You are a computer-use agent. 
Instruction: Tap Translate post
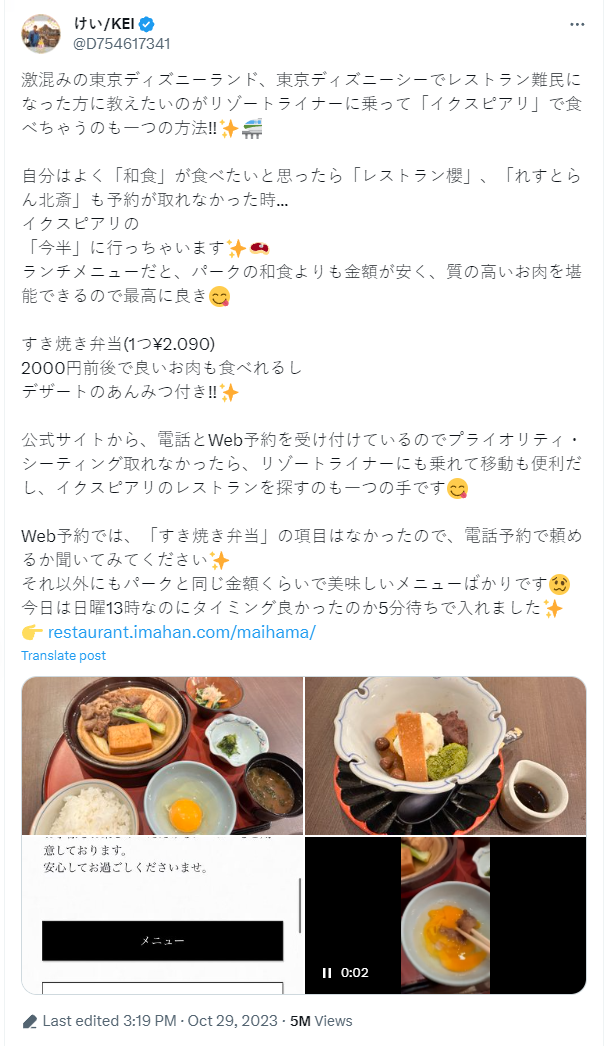pos(63,656)
